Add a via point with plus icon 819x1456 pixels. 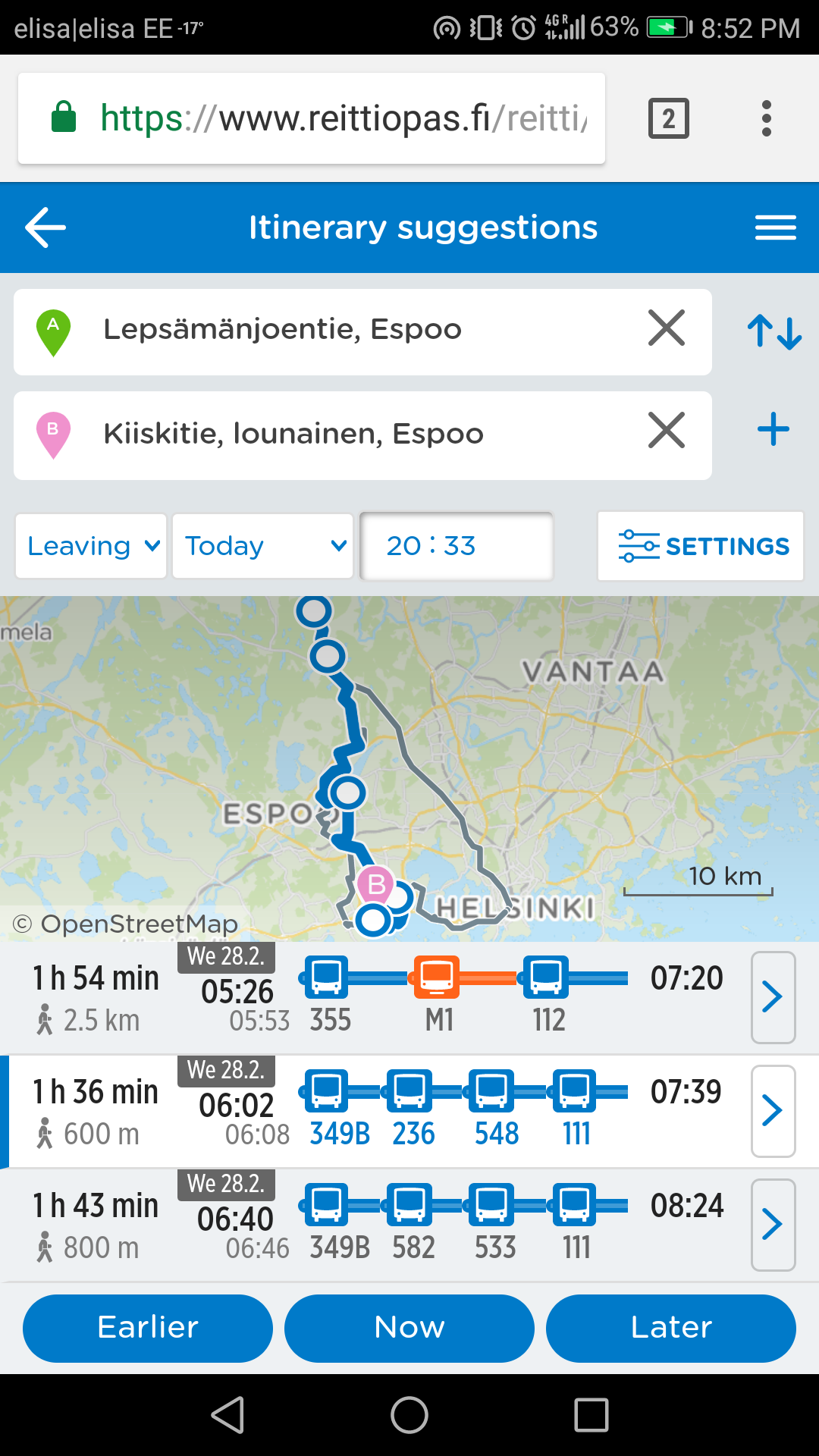pyautogui.click(x=773, y=429)
